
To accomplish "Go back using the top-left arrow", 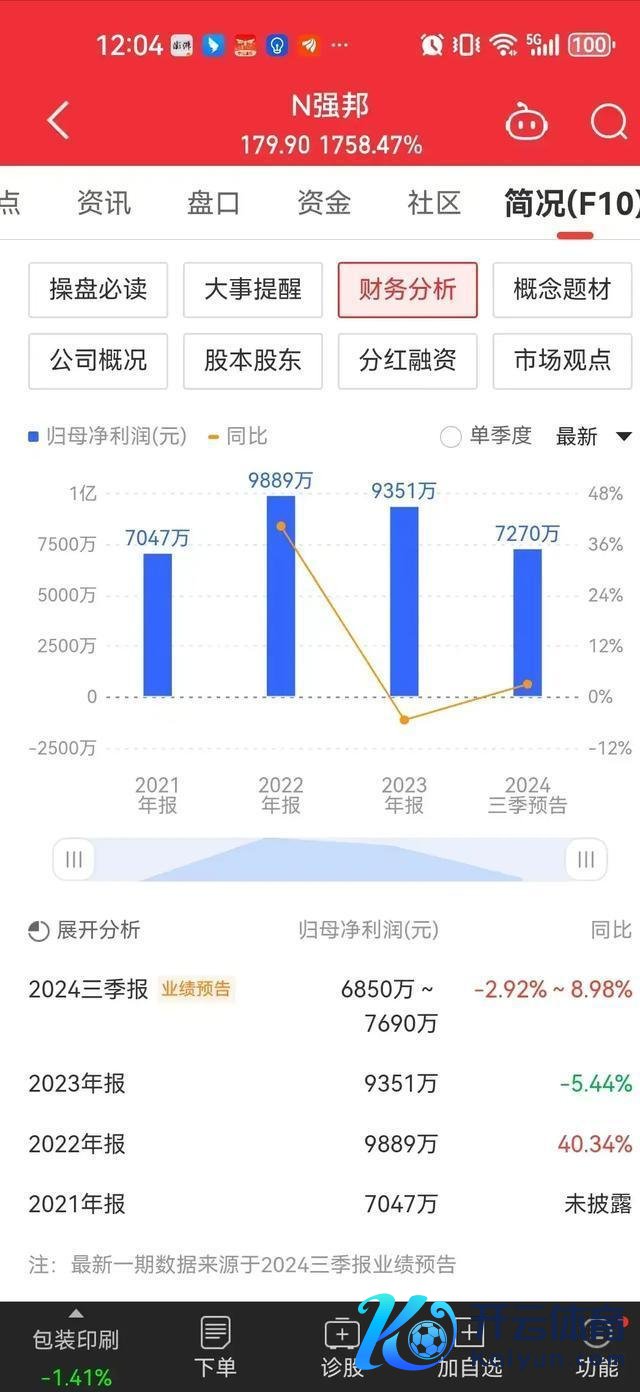I will pyautogui.click(x=58, y=121).
